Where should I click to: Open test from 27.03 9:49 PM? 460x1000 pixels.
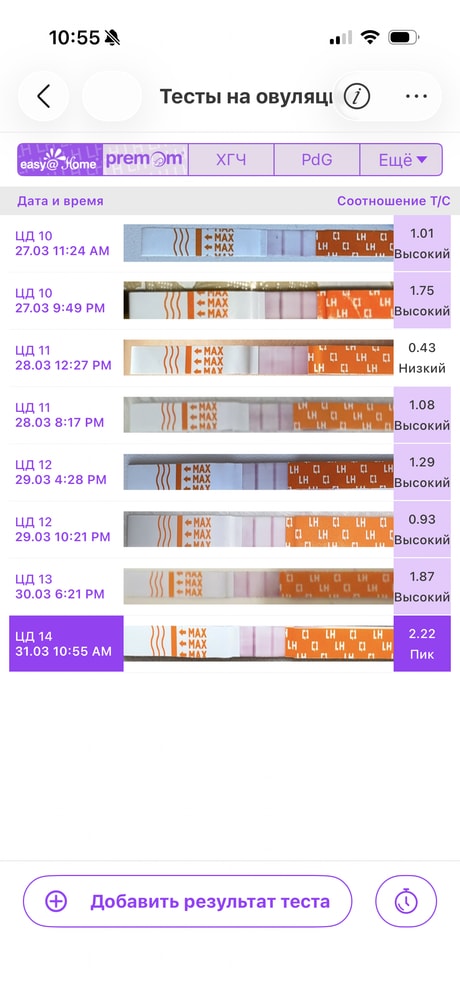(x=230, y=300)
